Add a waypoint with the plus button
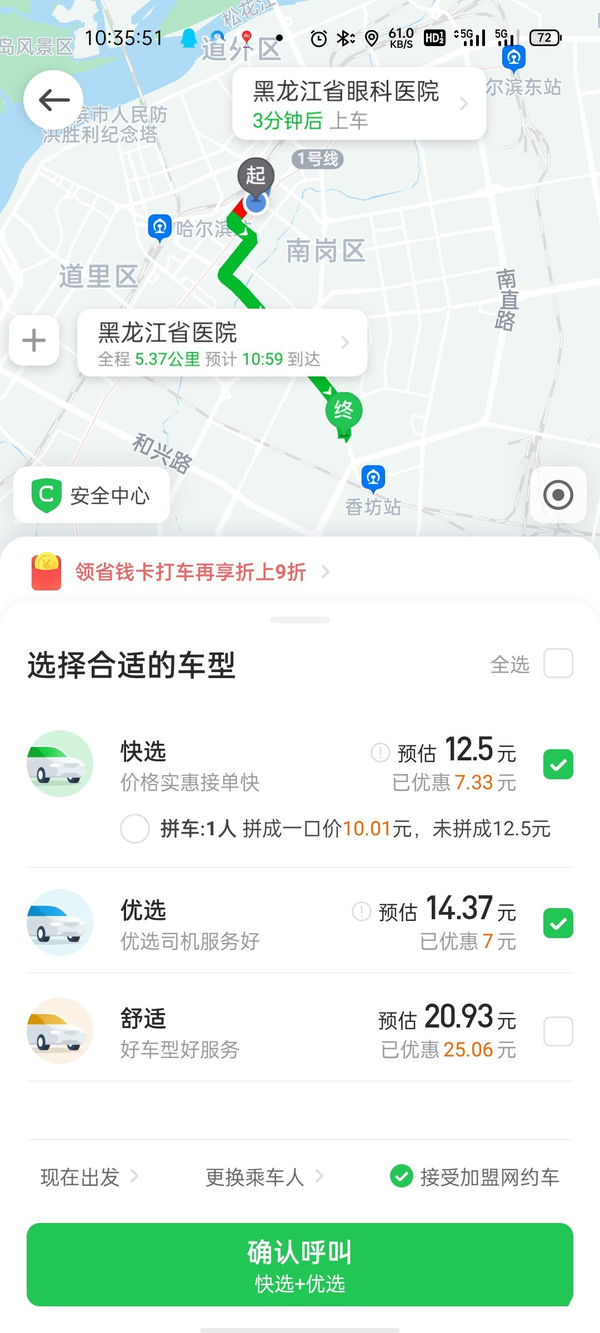This screenshot has width=600, height=1333. point(34,341)
